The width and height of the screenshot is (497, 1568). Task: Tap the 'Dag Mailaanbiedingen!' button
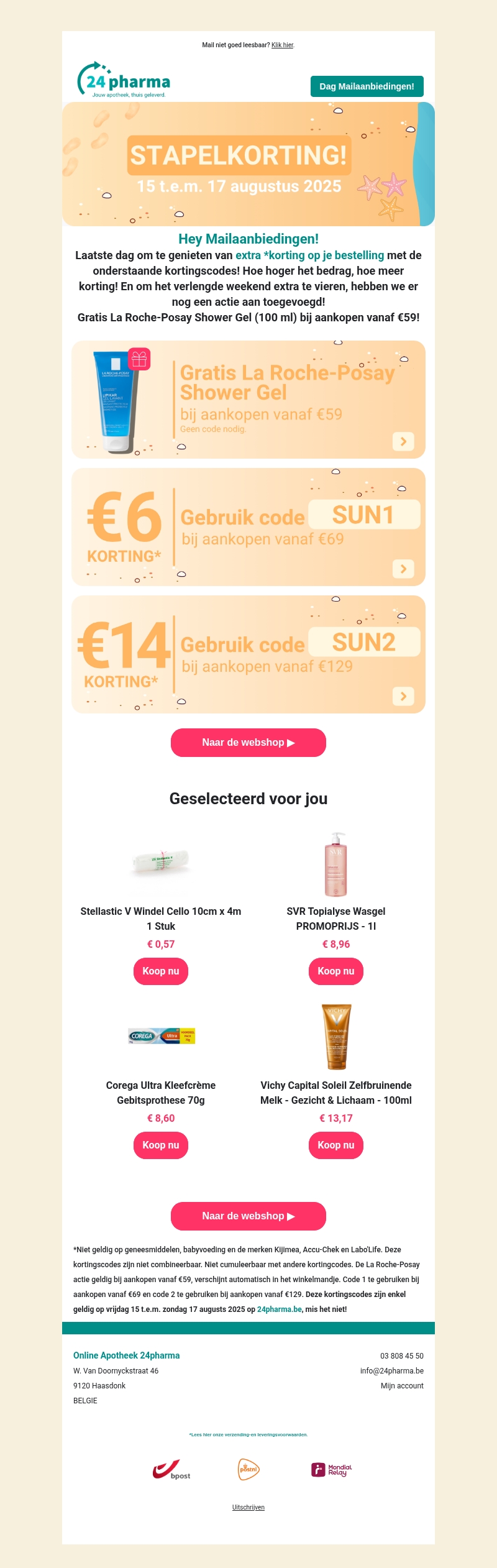[367, 86]
